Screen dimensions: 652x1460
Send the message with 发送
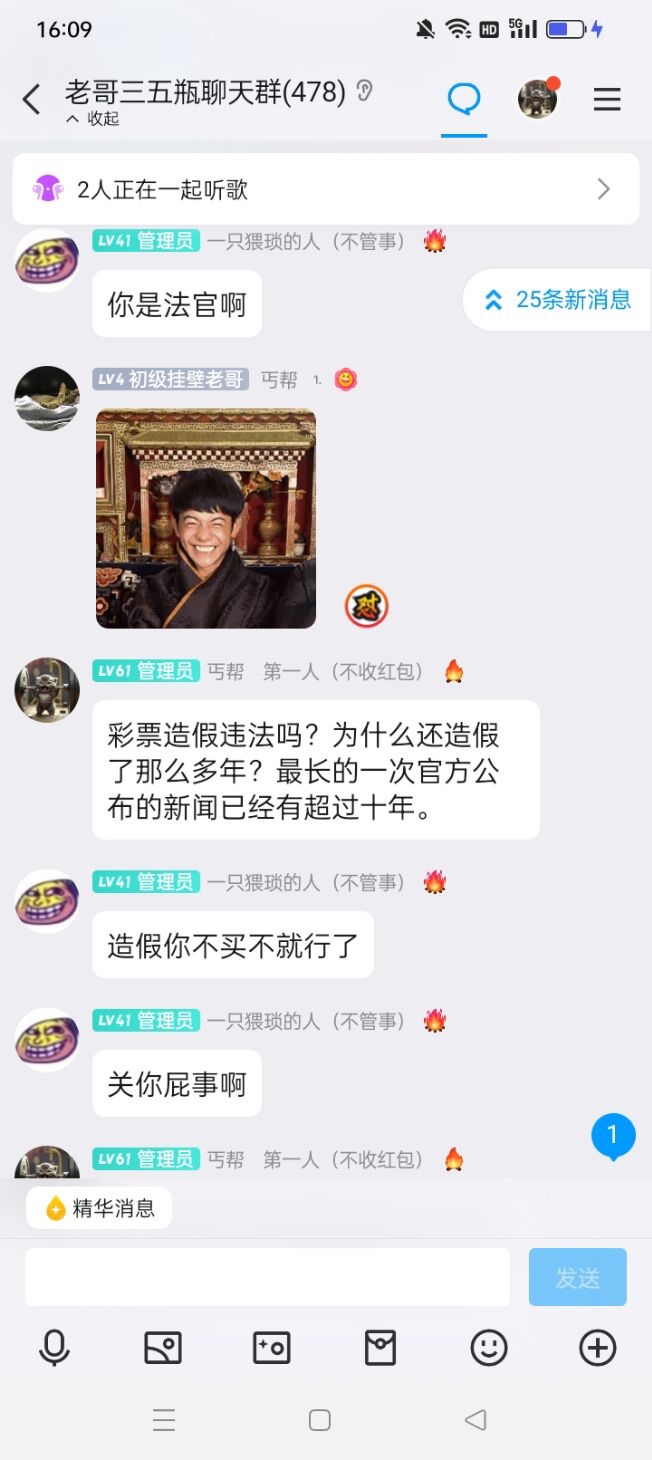(577, 1277)
